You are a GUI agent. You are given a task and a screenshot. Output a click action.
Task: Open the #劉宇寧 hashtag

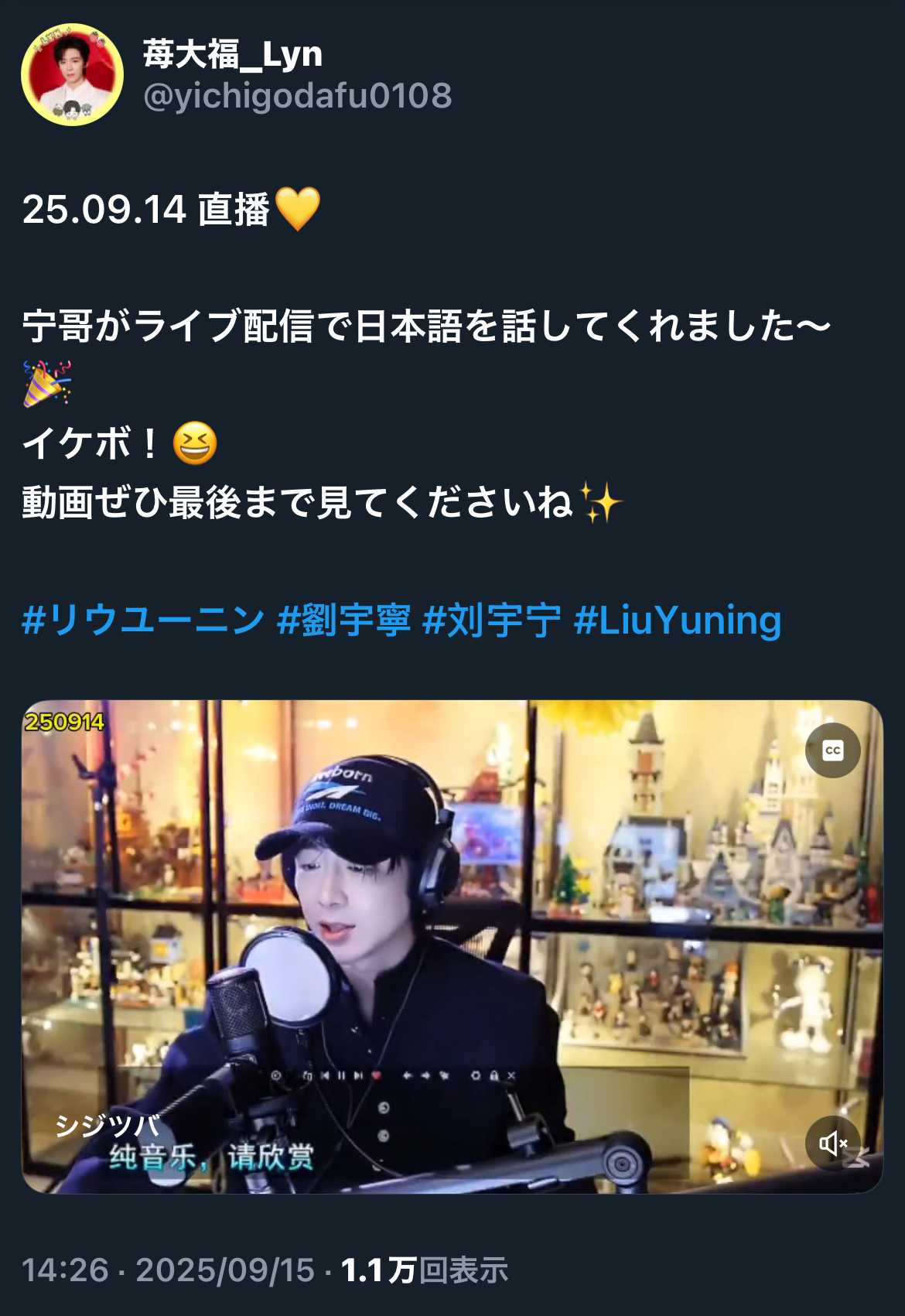pyautogui.click(x=343, y=620)
